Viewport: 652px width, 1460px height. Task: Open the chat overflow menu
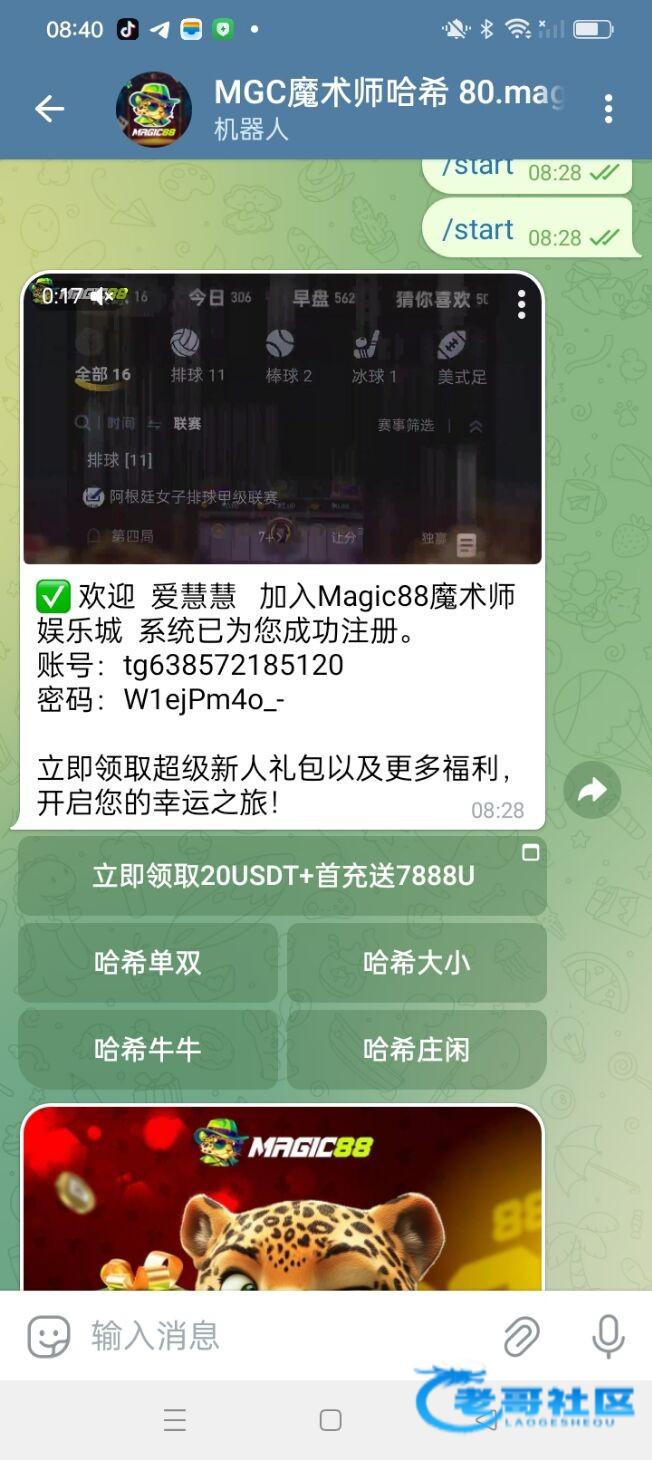[x=608, y=109]
